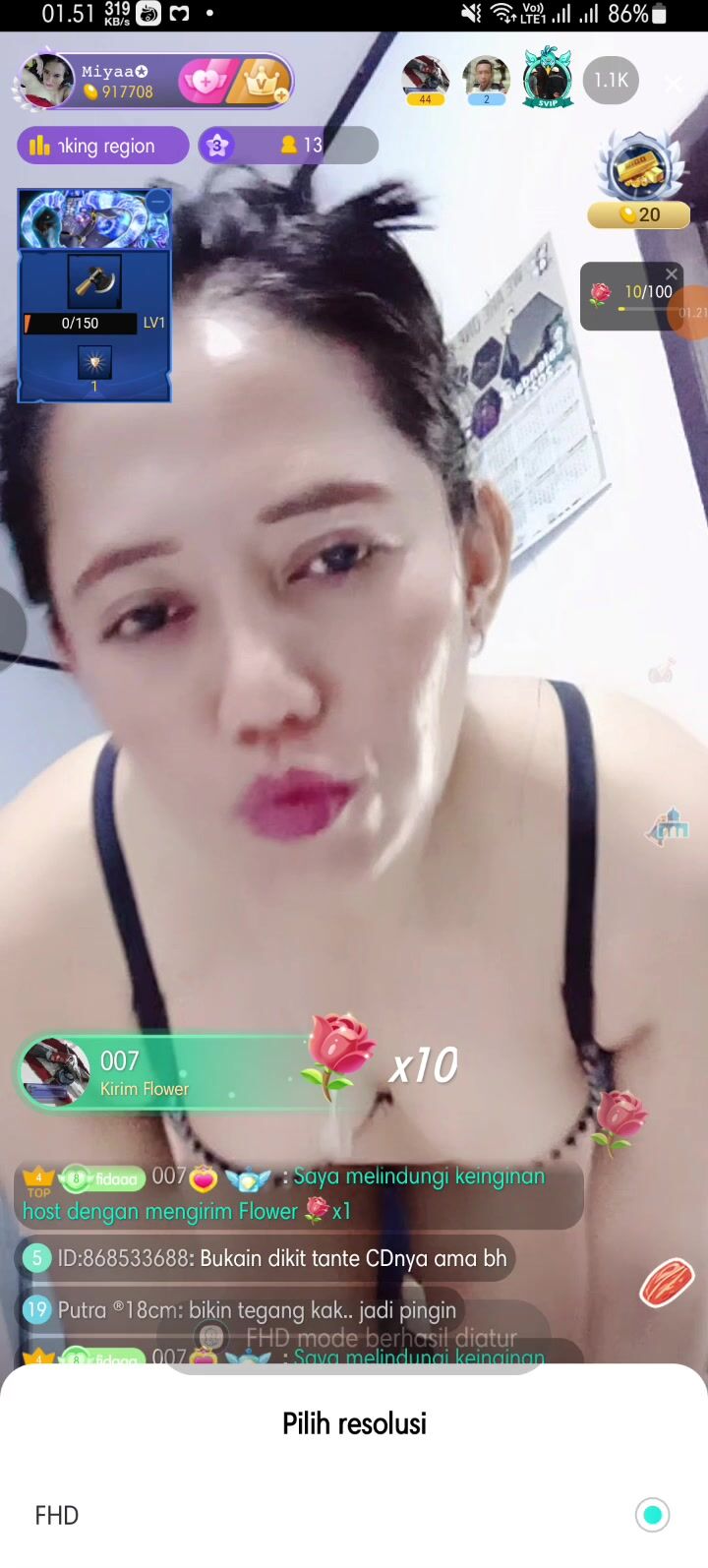View the top viewer with badge 44
Screen dimensions: 708x1568
[x=426, y=81]
